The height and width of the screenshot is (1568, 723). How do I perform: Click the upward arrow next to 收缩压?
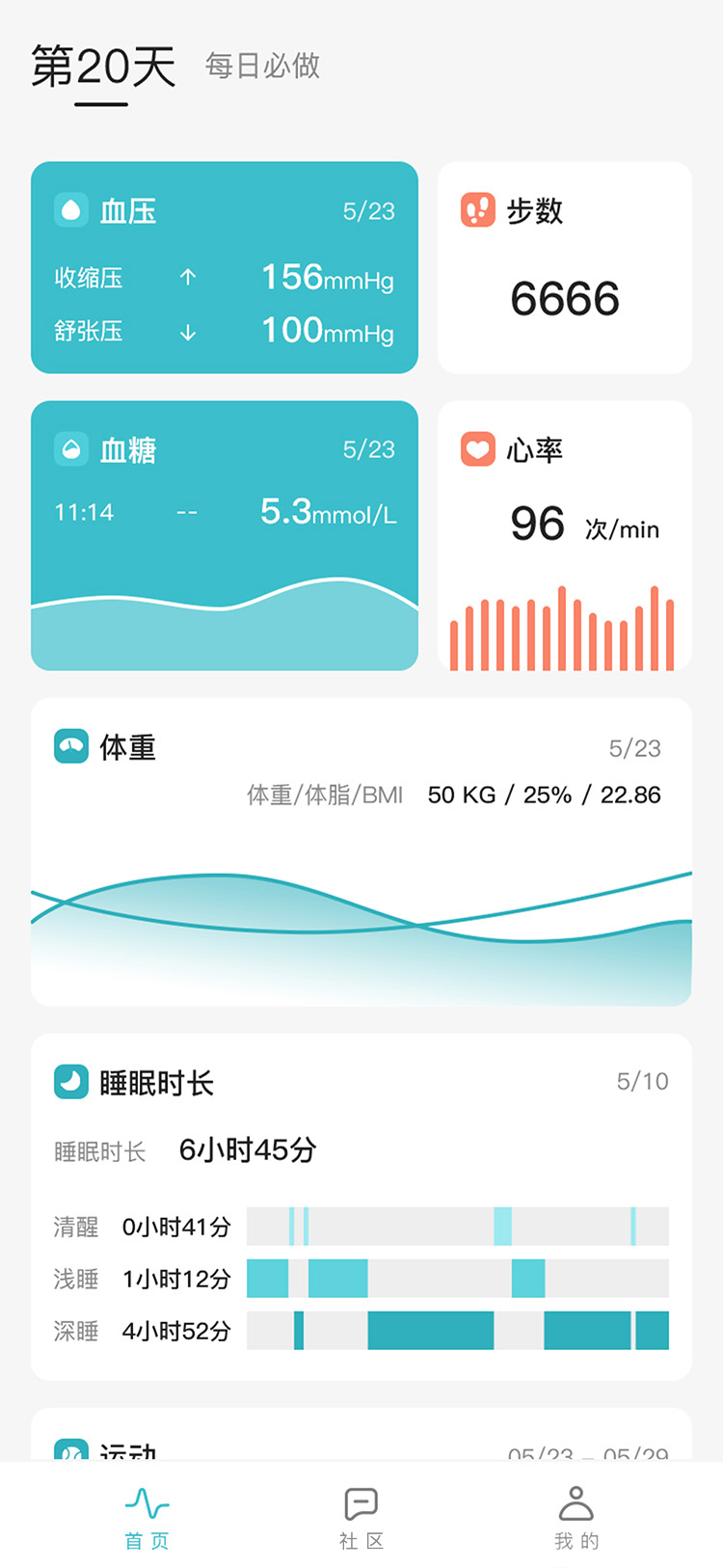click(x=186, y=278)
